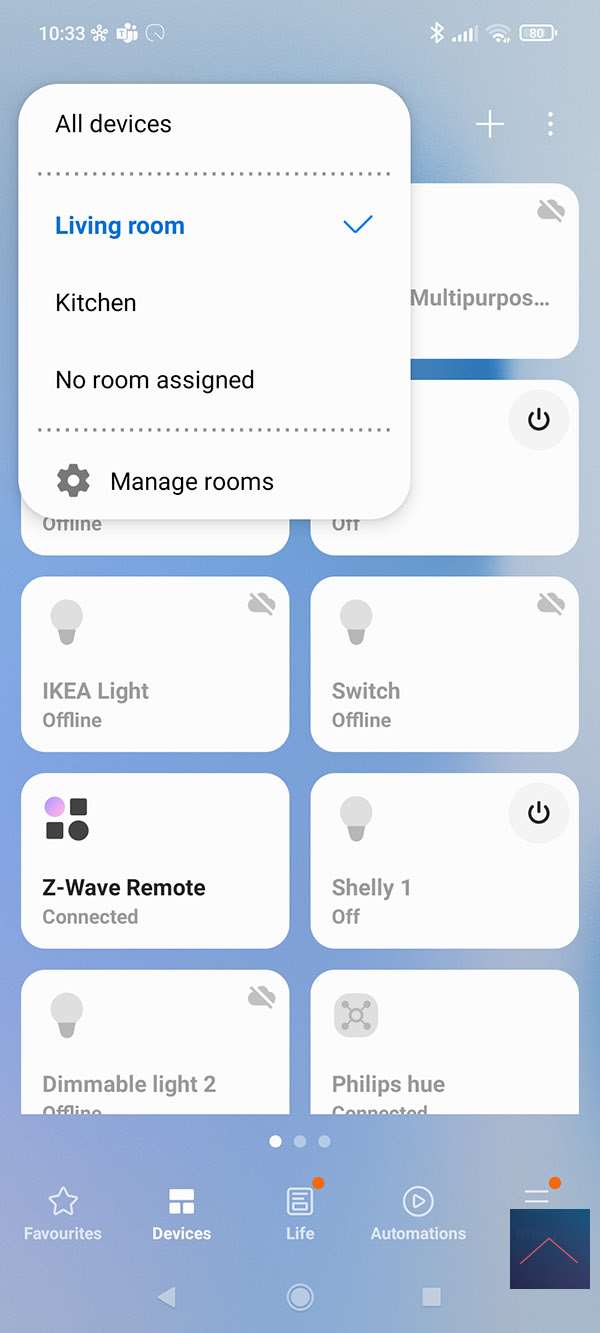Tap the plus icon to add a device
Screen dimensions: 600x1333
(489, 125)
